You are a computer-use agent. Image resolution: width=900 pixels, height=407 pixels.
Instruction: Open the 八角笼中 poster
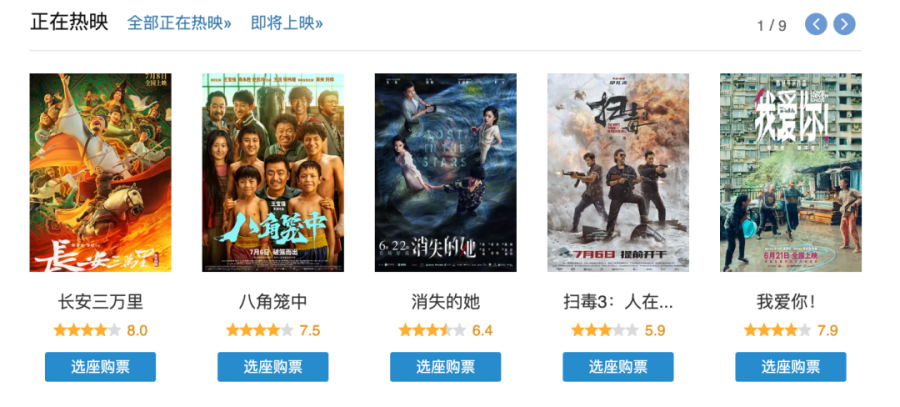point(273,172)
